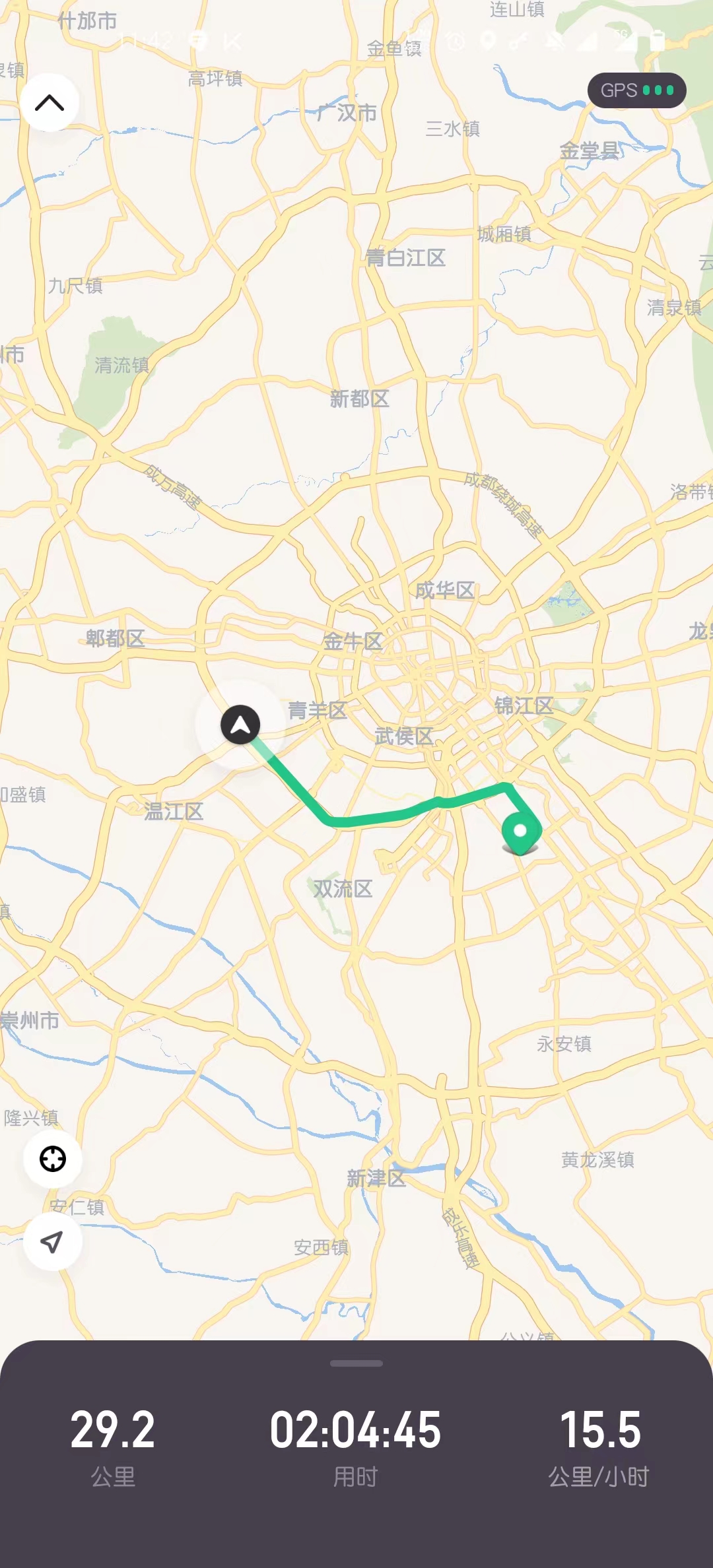Tap the location arrow navigation button

pos(53,1242)
